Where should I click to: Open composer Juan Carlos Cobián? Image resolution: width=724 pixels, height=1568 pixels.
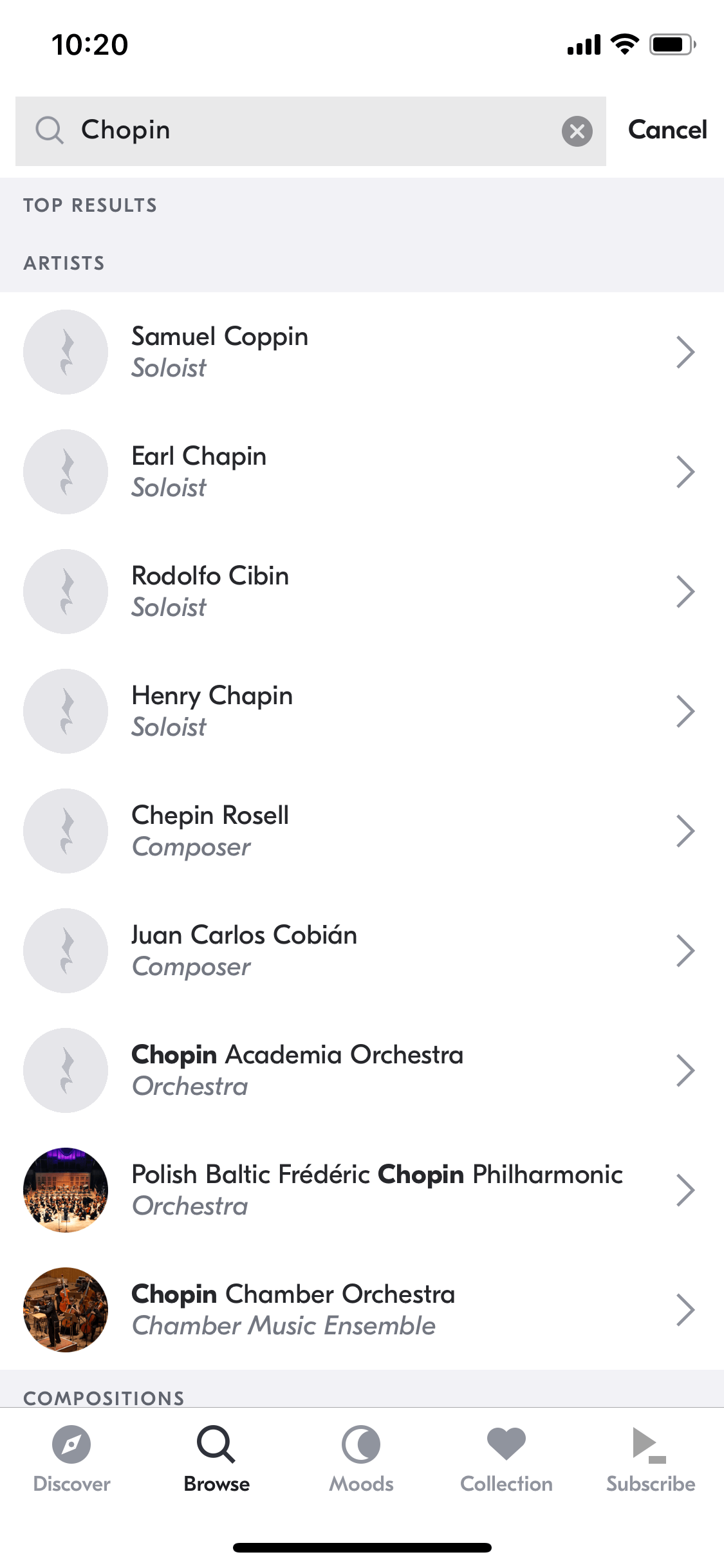[362, 951]
